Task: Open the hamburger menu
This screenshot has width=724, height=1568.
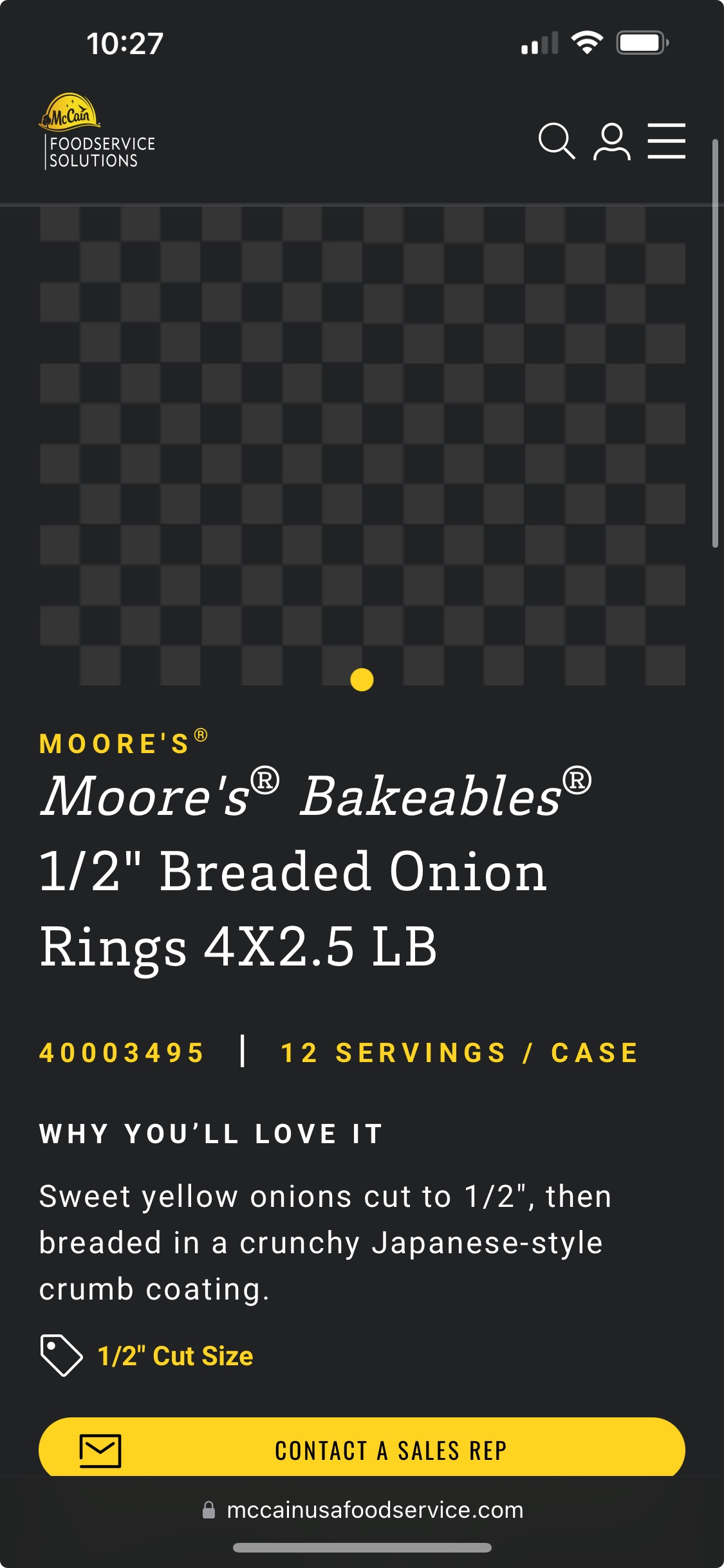Action: point(666,140)
